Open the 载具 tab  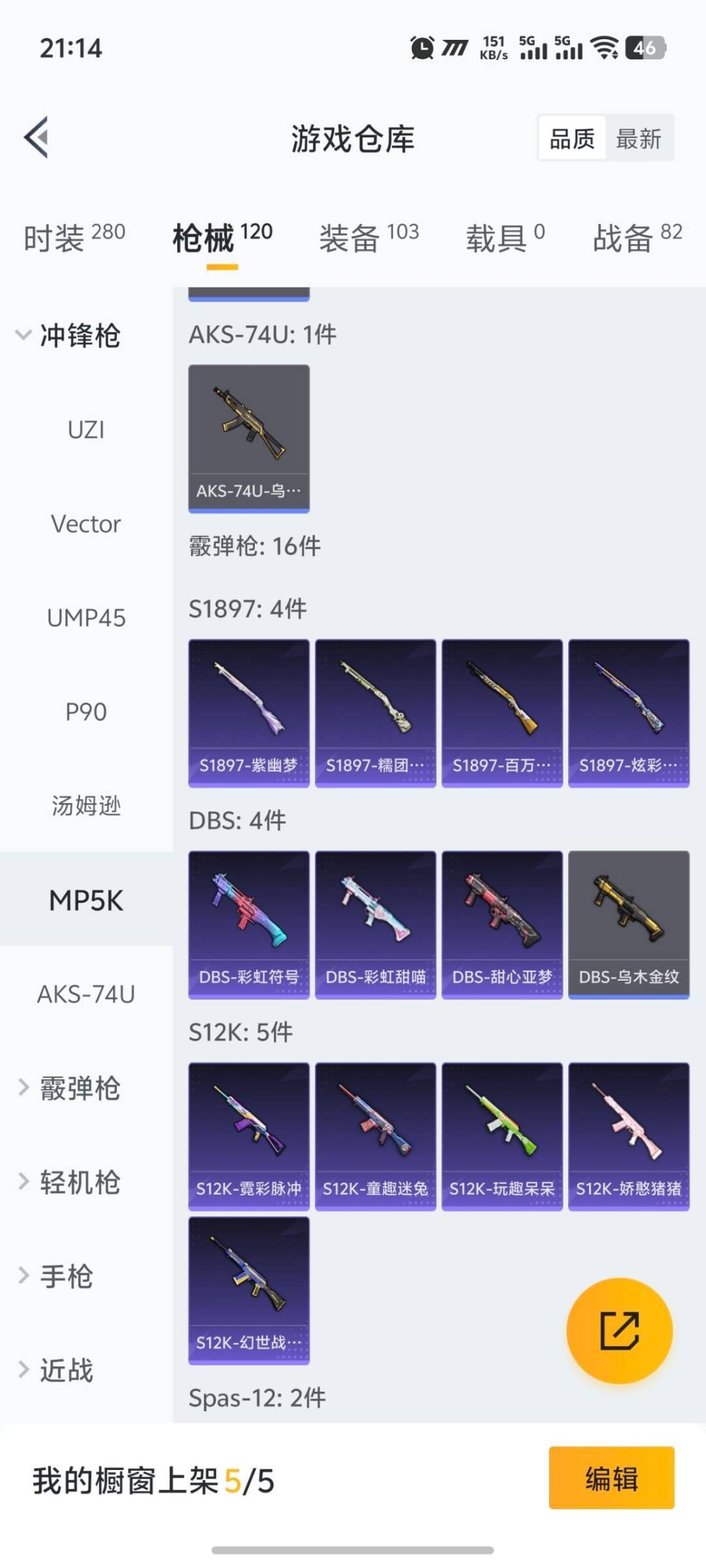505,237
